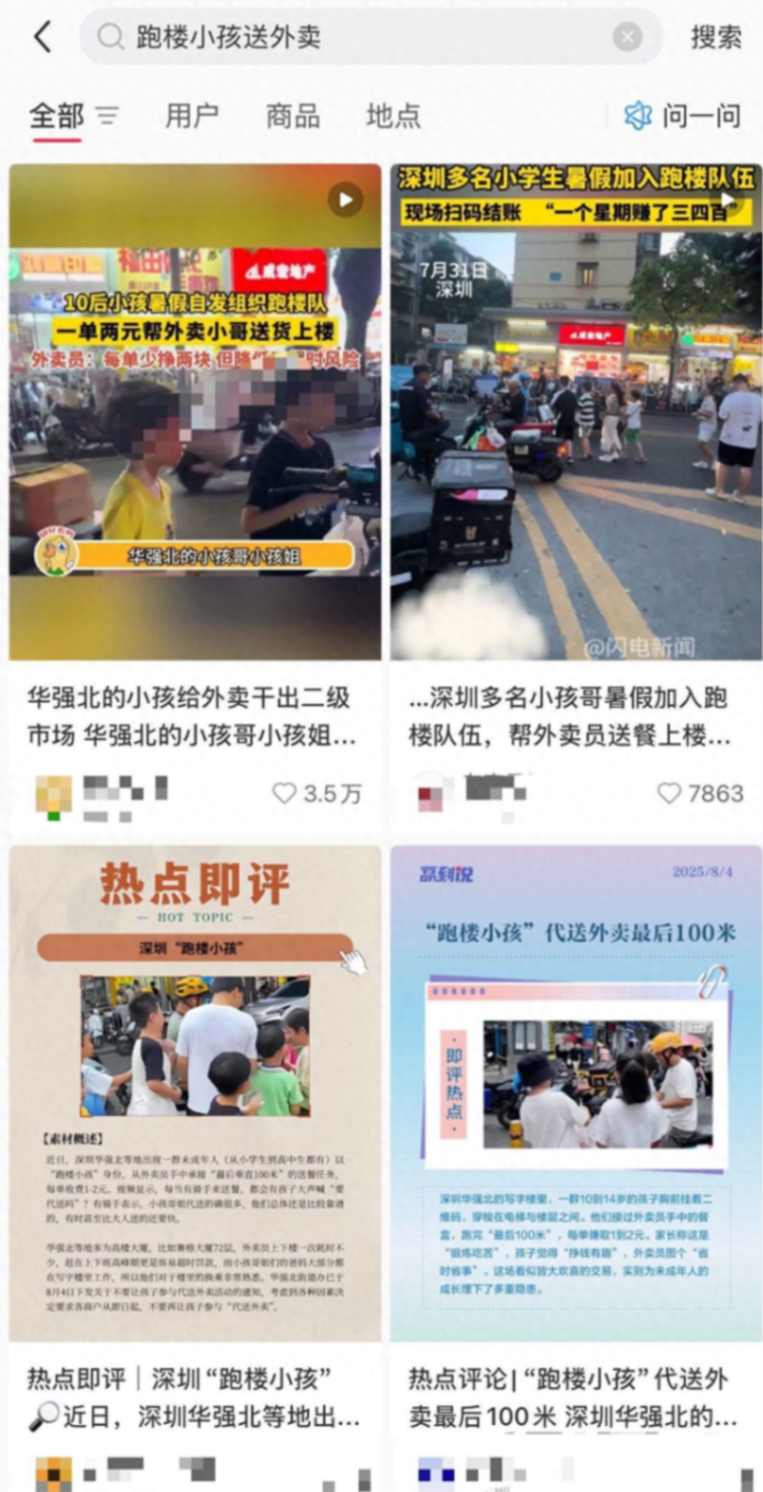Tap the 搜索 button
The height and width of the screenshot is (1492, 763).
pyautogui.click(x=715, y=38)
